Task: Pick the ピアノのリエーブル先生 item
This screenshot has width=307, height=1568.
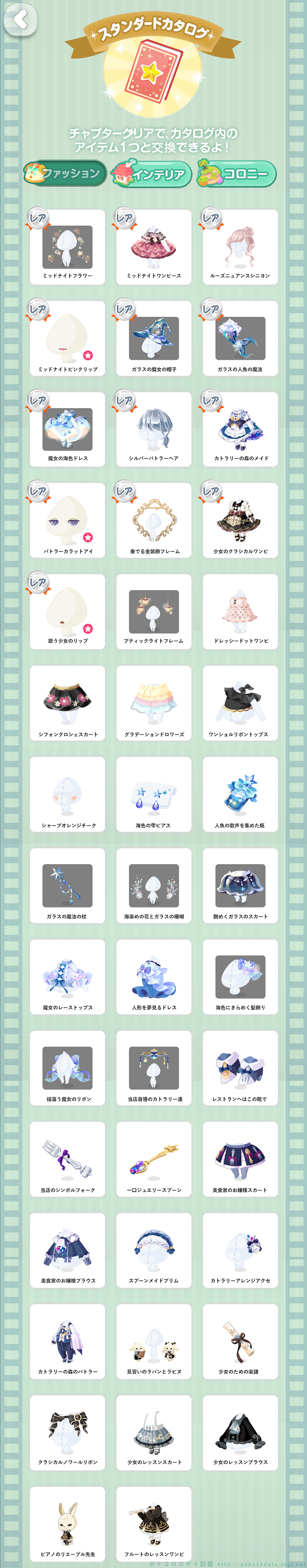Action: pos(68,1524)
